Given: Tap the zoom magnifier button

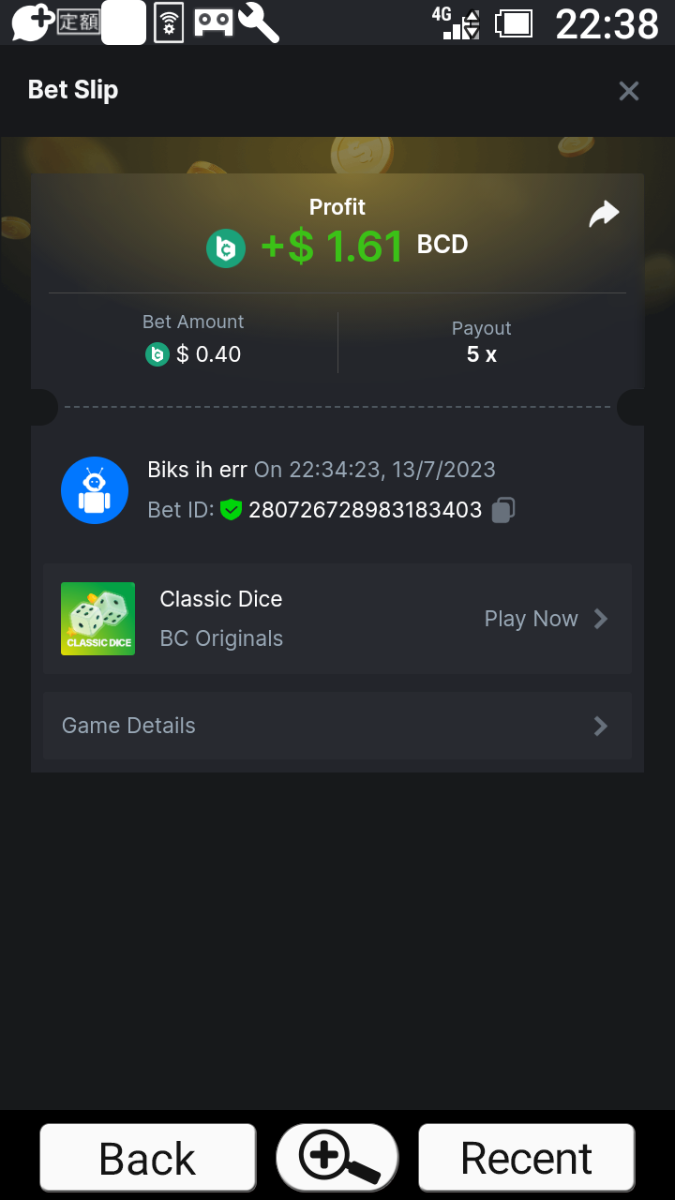Looking at the screenshot, I should [337, 1158].
